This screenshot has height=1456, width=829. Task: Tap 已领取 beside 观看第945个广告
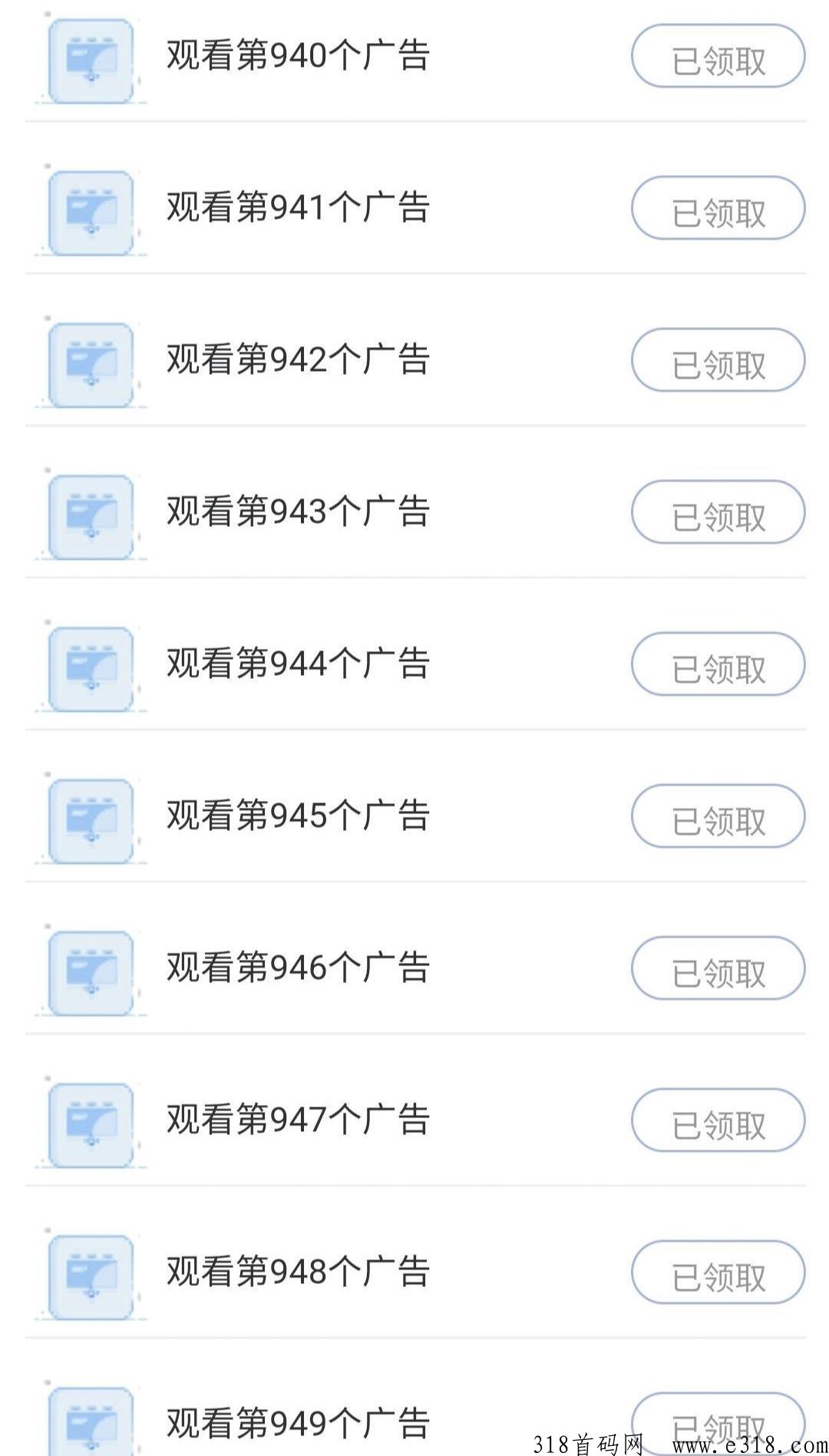(x=718, y=816)
